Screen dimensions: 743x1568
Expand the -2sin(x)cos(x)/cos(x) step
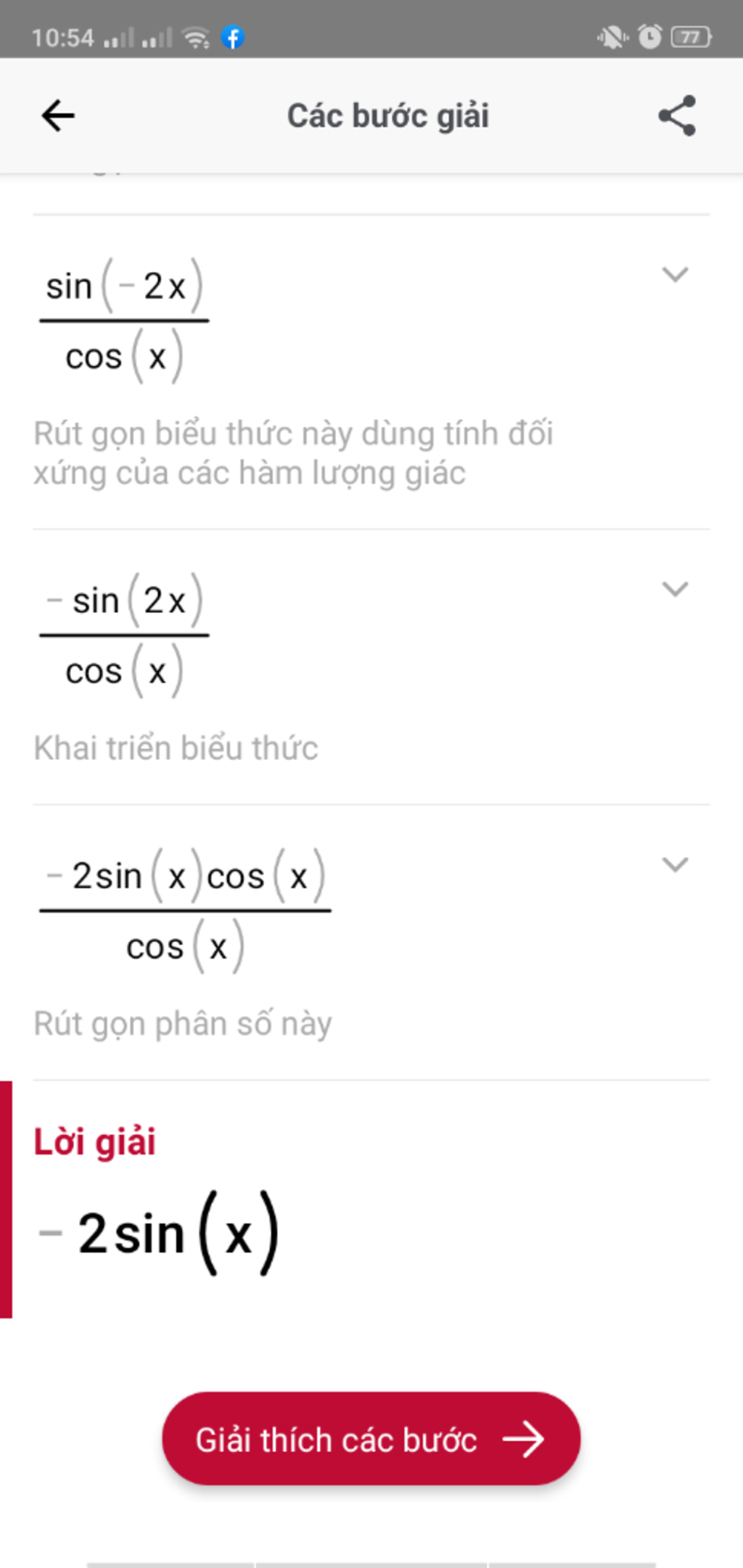coord(675,865)
